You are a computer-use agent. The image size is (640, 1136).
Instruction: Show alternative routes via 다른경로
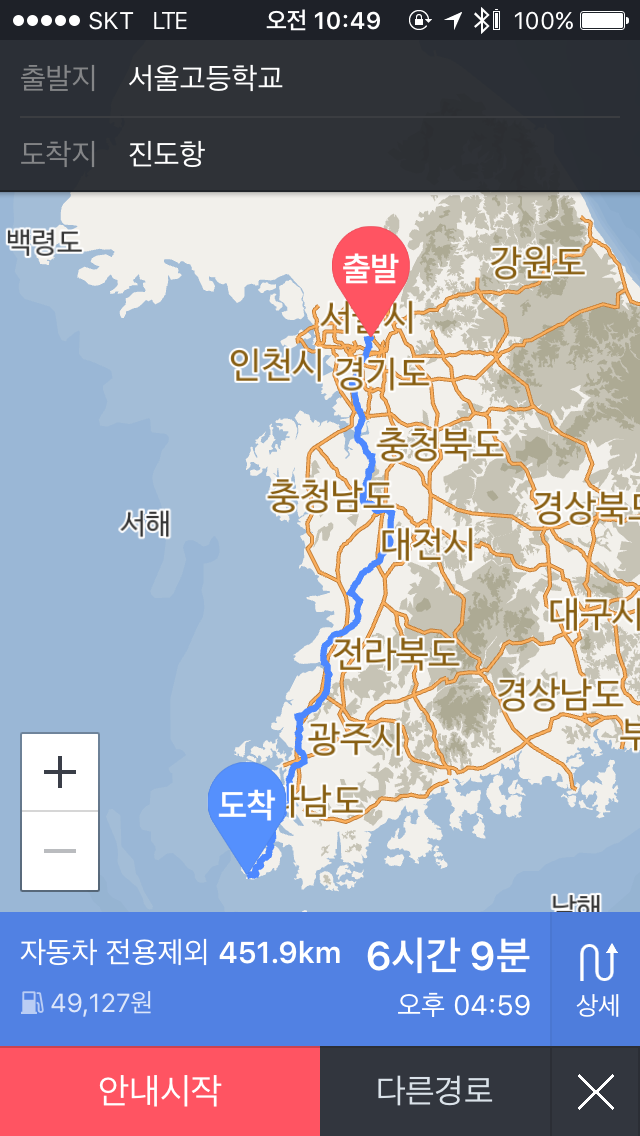click(434, 1091)
